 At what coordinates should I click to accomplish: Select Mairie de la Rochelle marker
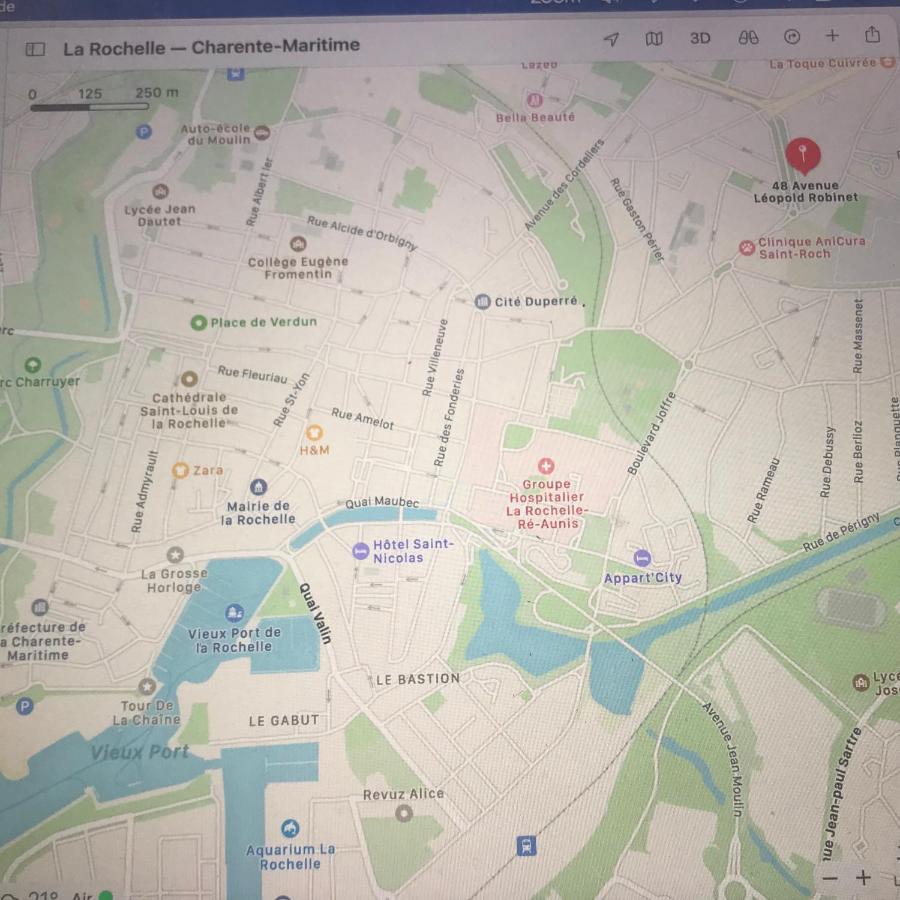tap(259, 487)
